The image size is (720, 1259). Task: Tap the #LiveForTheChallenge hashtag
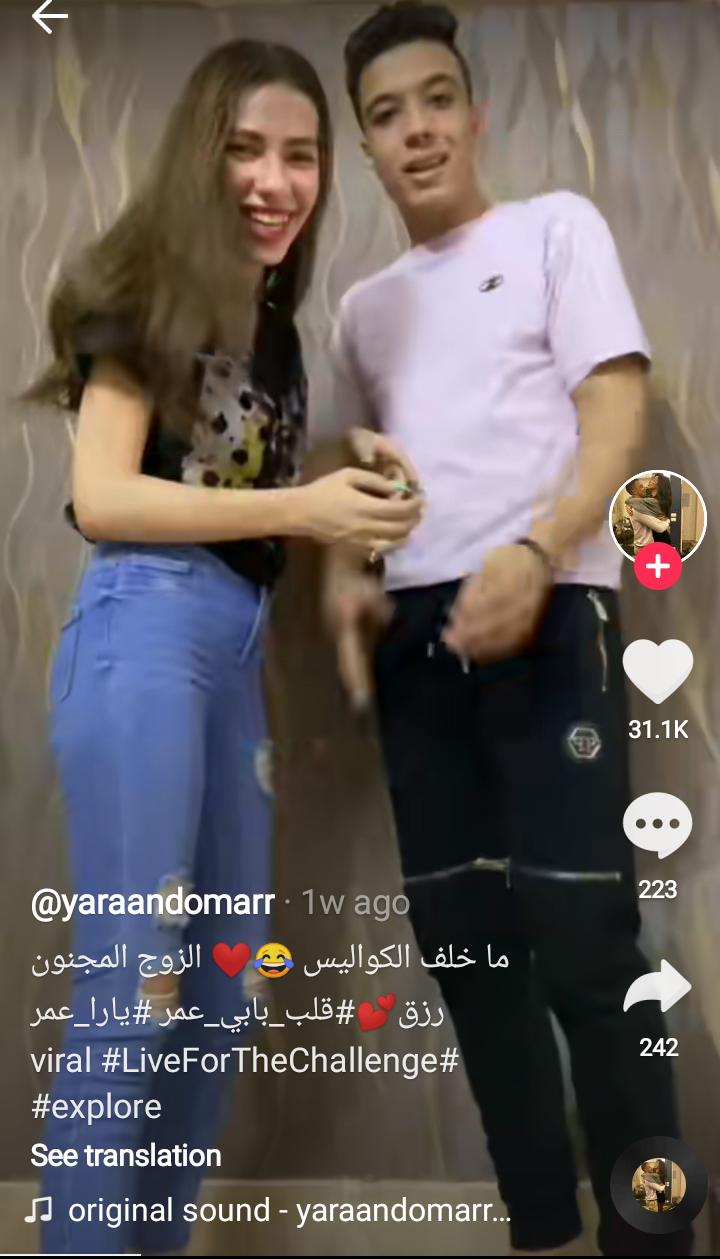click(x=280, y=1061)
